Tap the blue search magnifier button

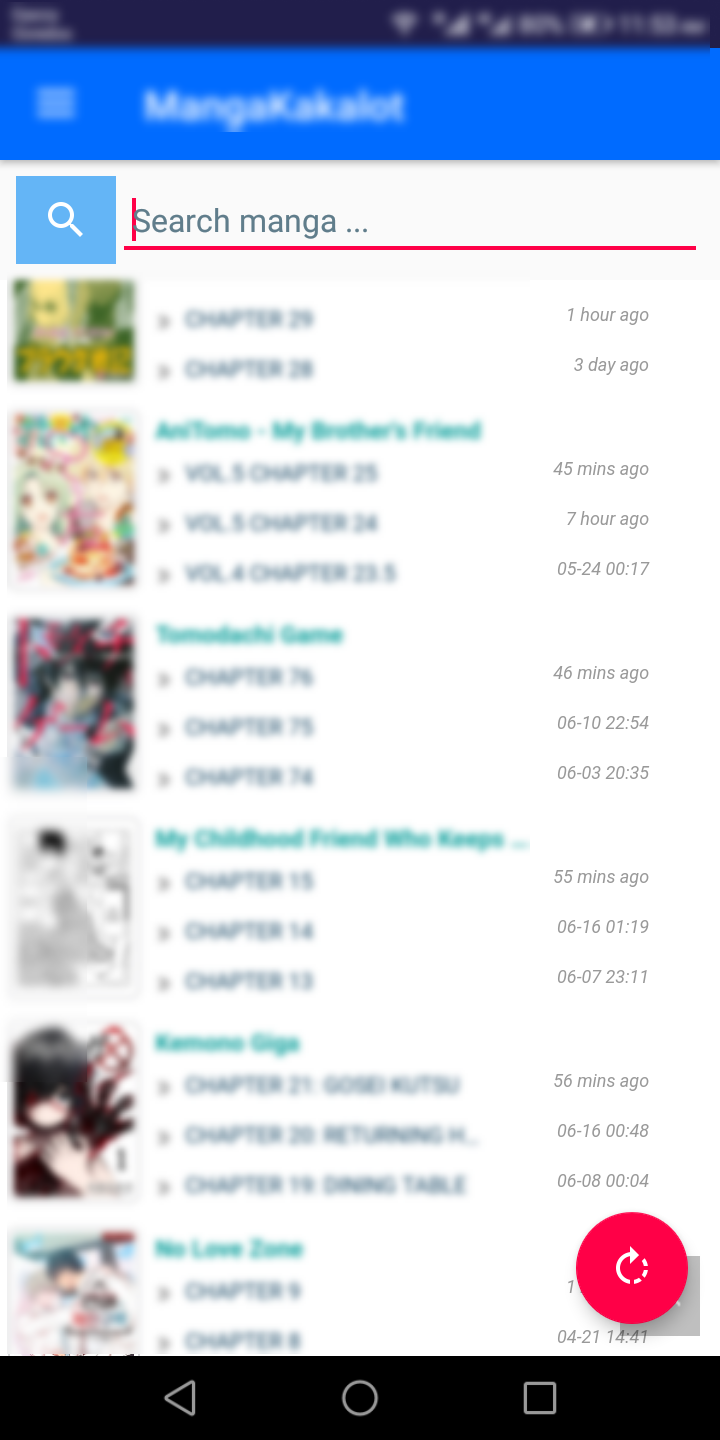(x=66, y=220)
